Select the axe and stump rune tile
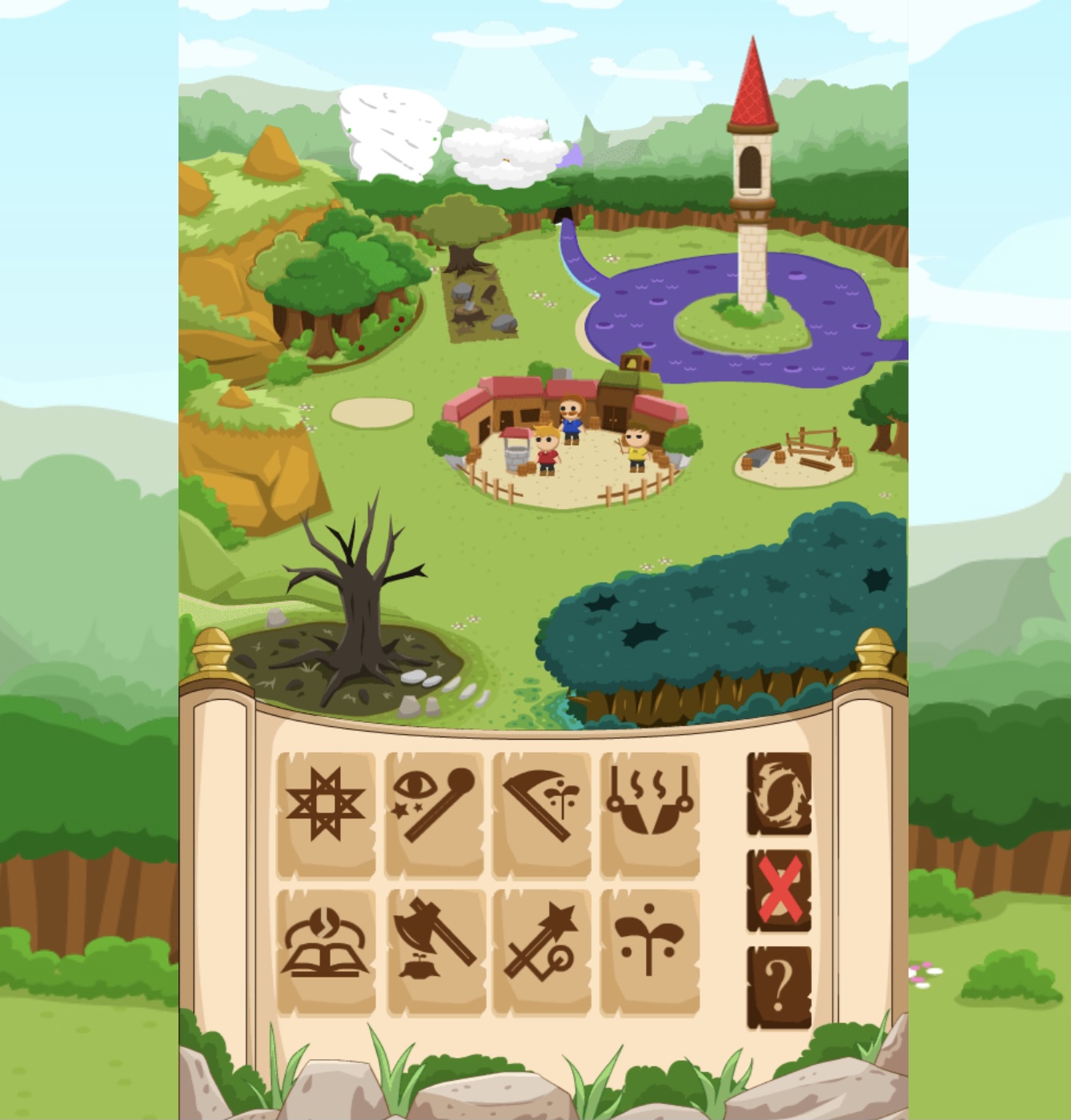The height and width of the screenshot is (1120, 1071). [435, 949]
